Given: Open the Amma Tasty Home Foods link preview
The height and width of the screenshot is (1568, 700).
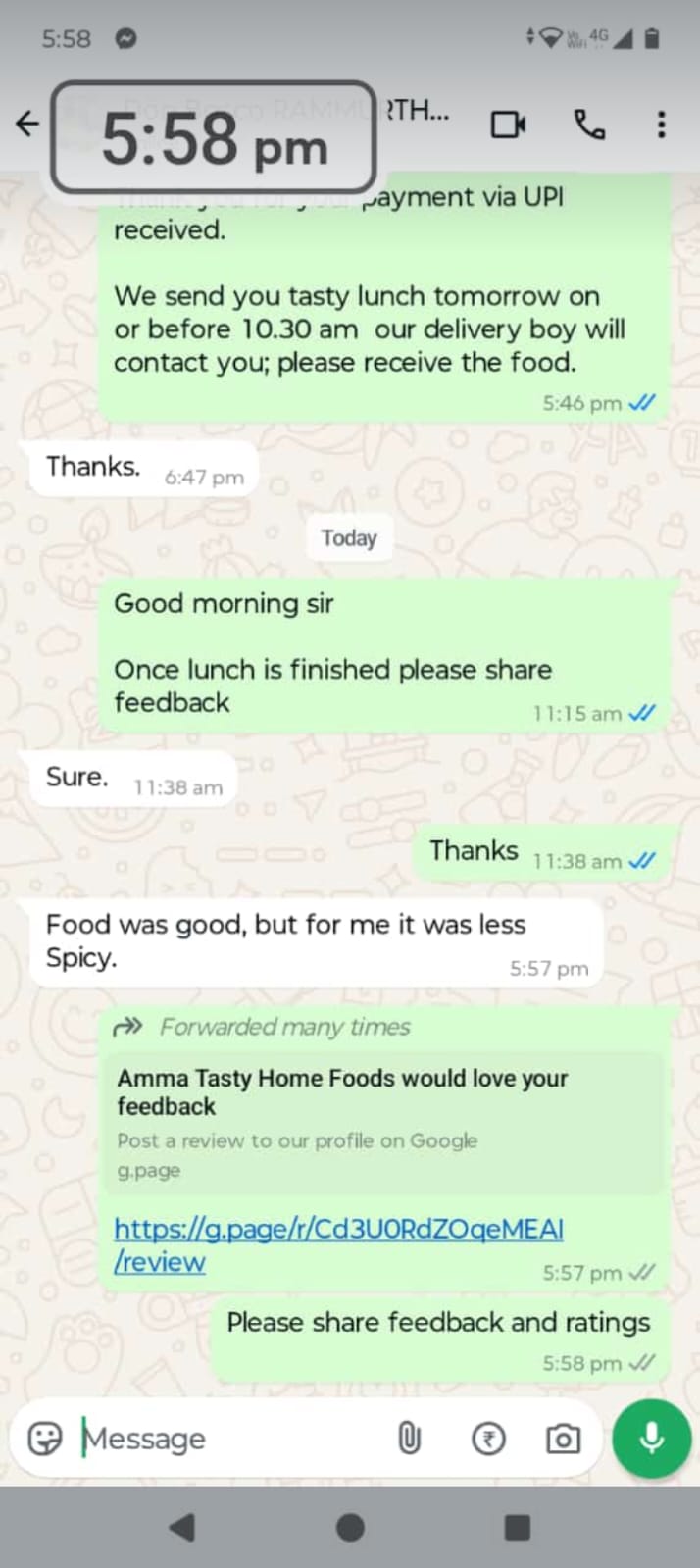Looking at the screenshot, I should pyautogui.click(x=382, y=1121).
